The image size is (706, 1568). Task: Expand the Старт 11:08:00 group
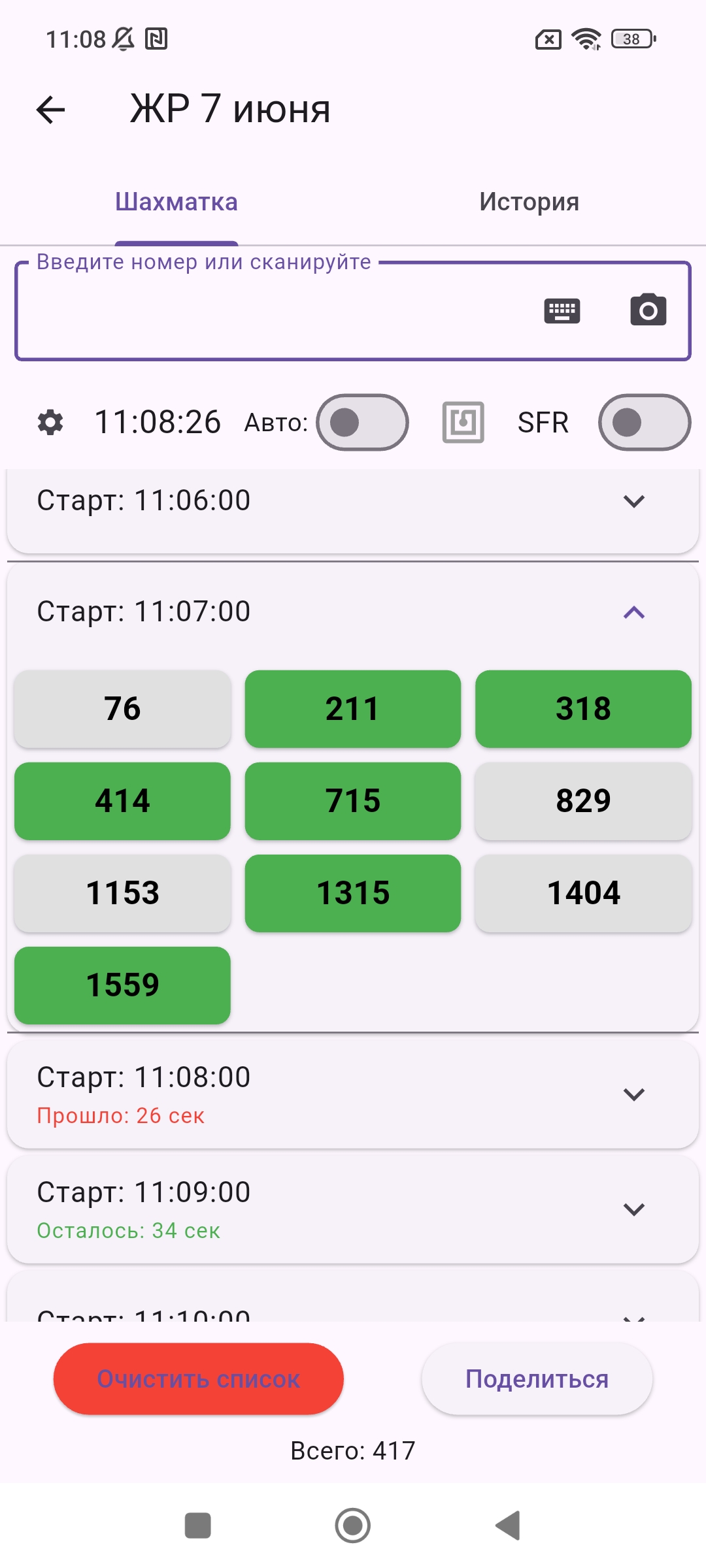pos(633,1094)
